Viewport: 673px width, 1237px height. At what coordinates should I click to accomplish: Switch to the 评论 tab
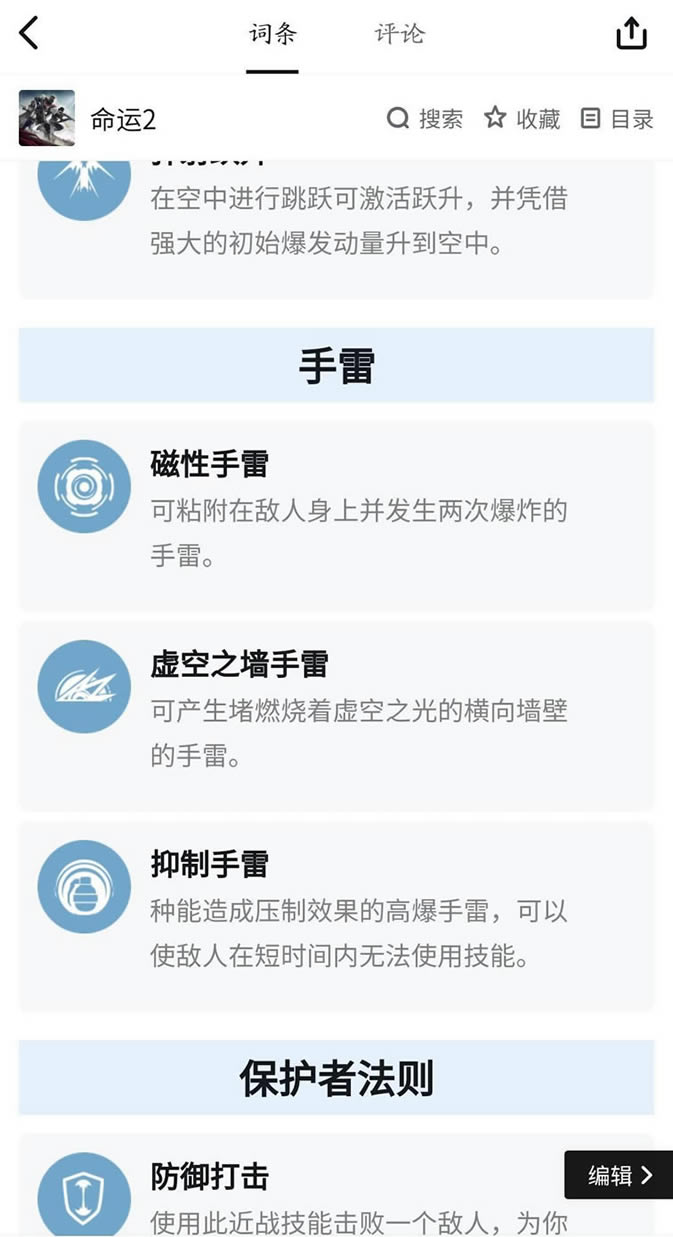coord(400,34)
